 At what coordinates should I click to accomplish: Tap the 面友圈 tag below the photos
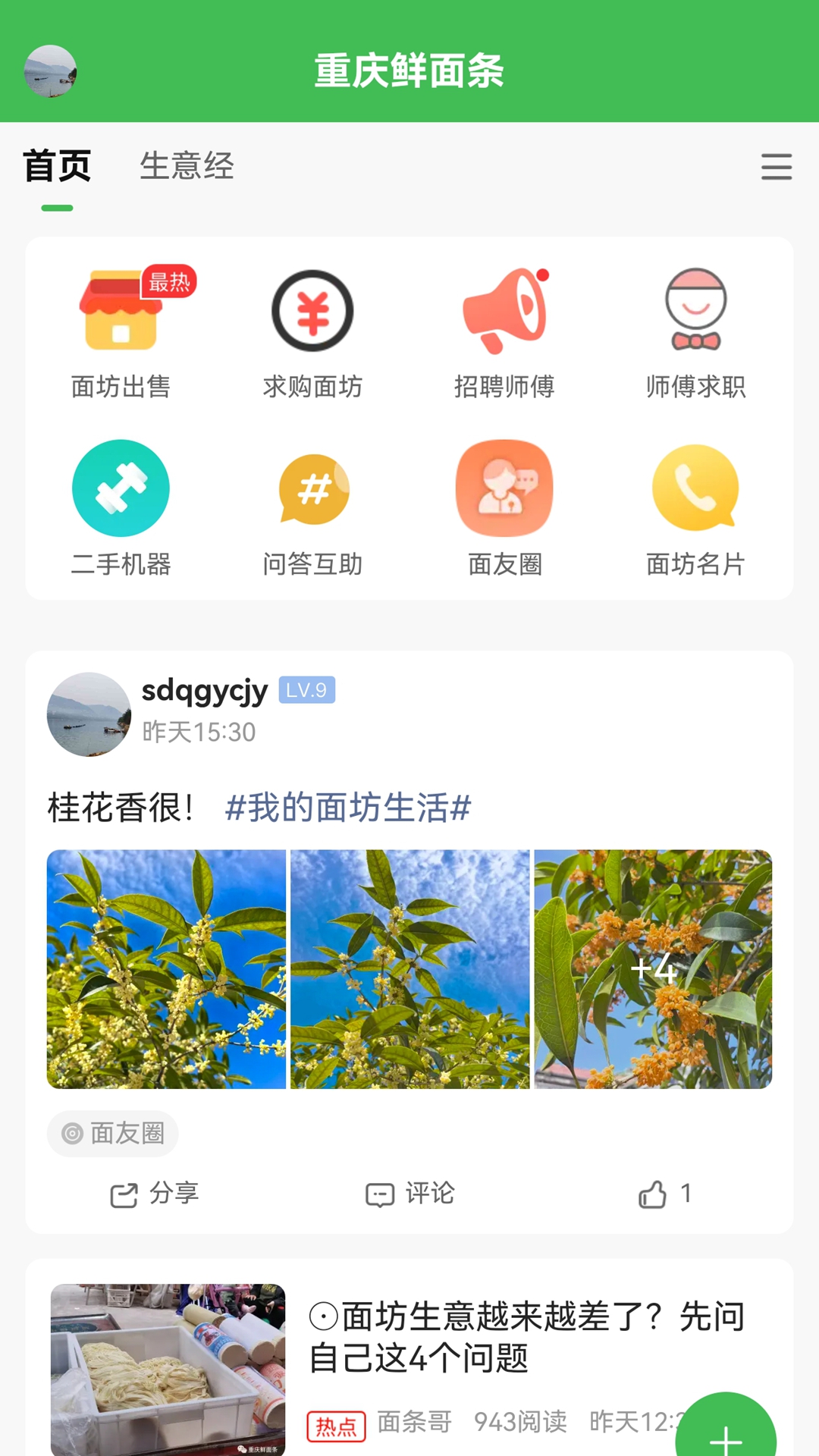pos(112,1134)
